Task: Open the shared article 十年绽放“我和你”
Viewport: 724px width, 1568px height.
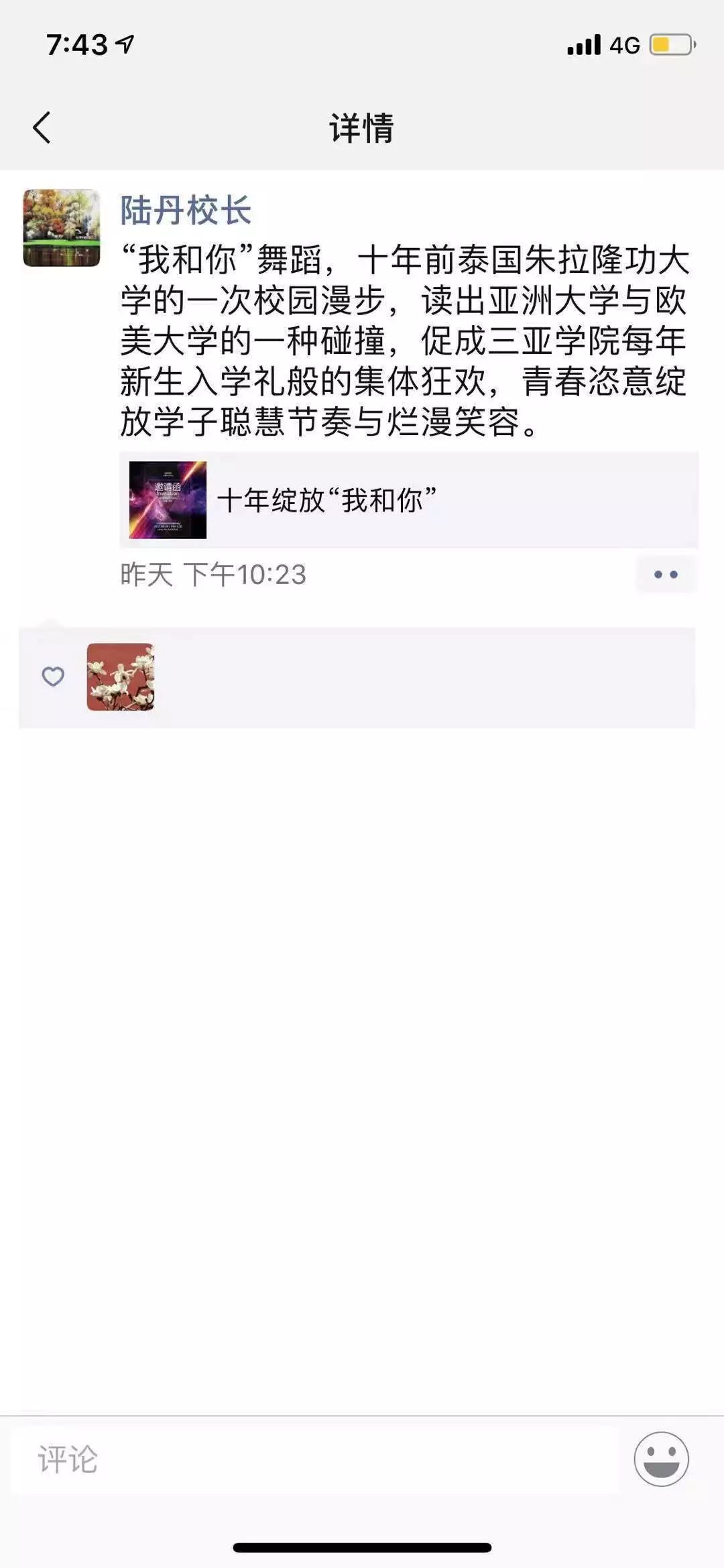Action: point(408,500)
